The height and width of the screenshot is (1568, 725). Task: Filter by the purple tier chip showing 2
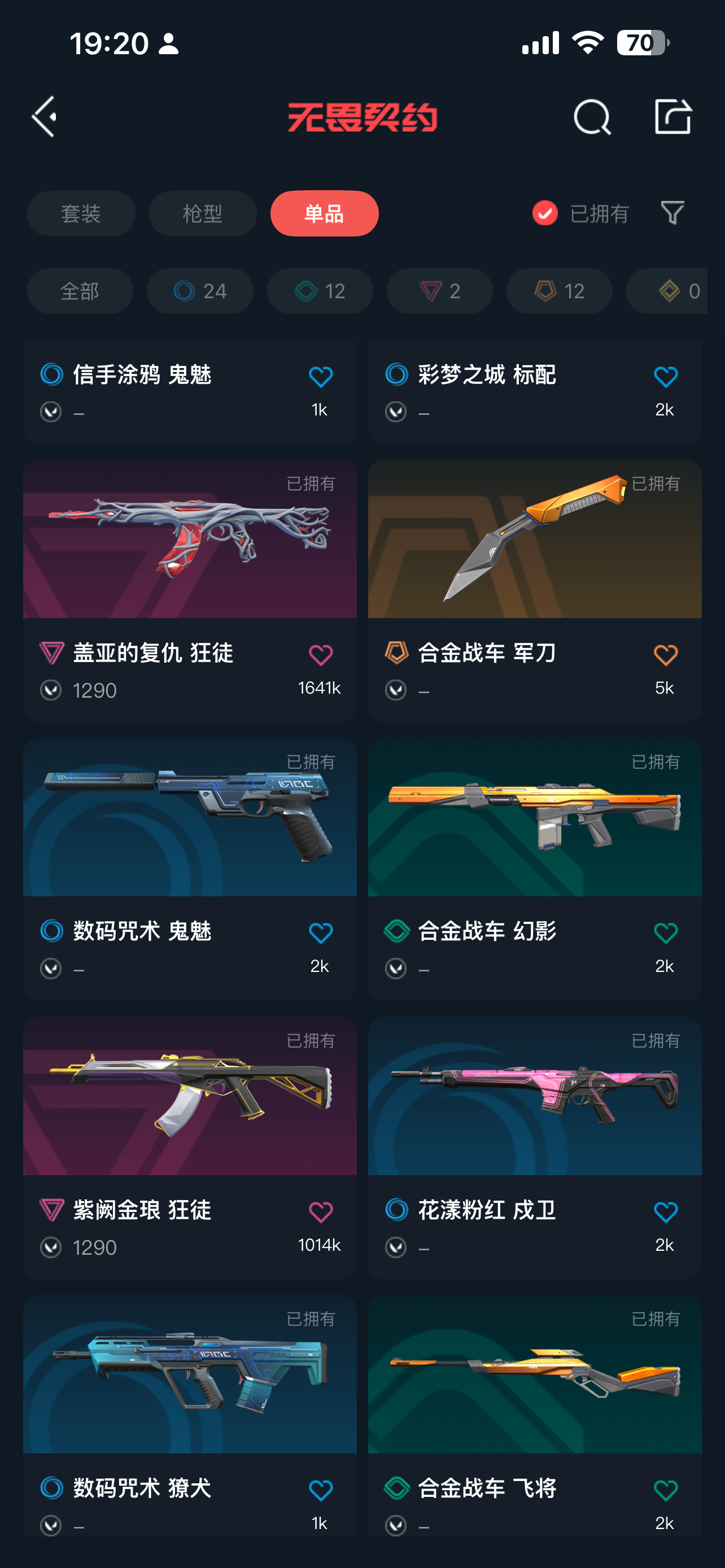[439, 291]
